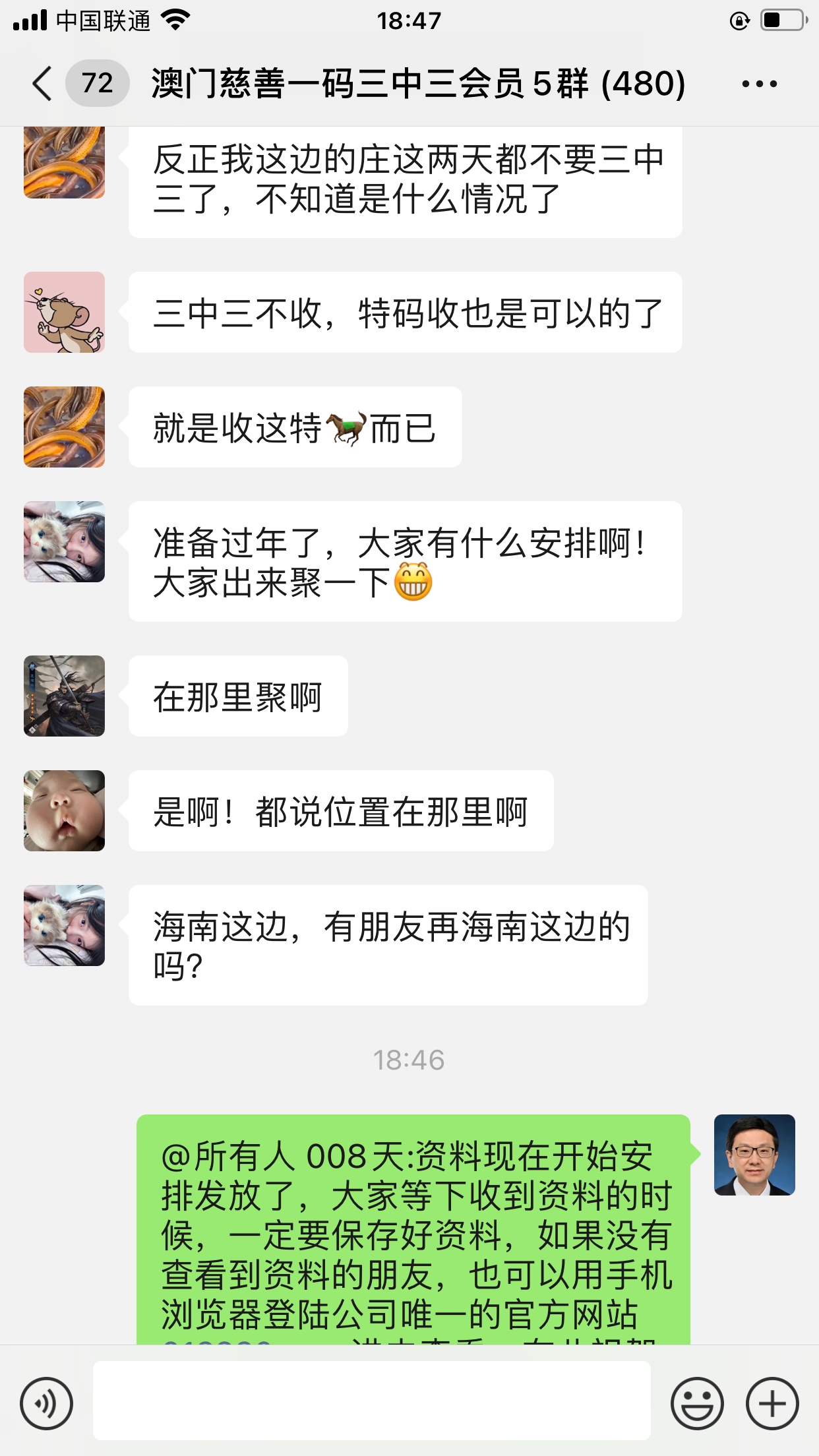Open the avatar beside the green "@所有人" message
This screenshot has height=1456, width=819.
[754, 1155]
